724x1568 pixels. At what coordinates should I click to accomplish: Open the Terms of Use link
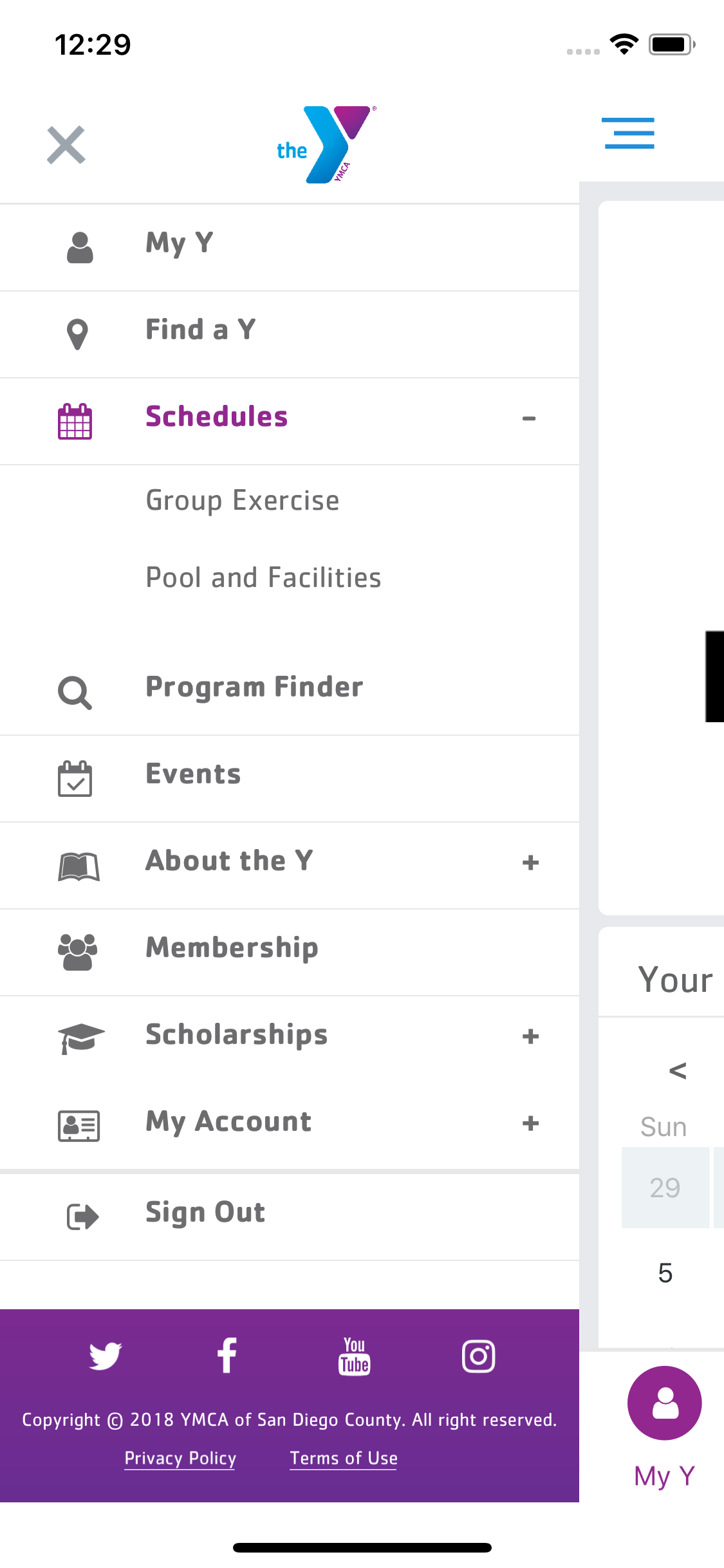pyautogui.click(x=344, y=1458)
